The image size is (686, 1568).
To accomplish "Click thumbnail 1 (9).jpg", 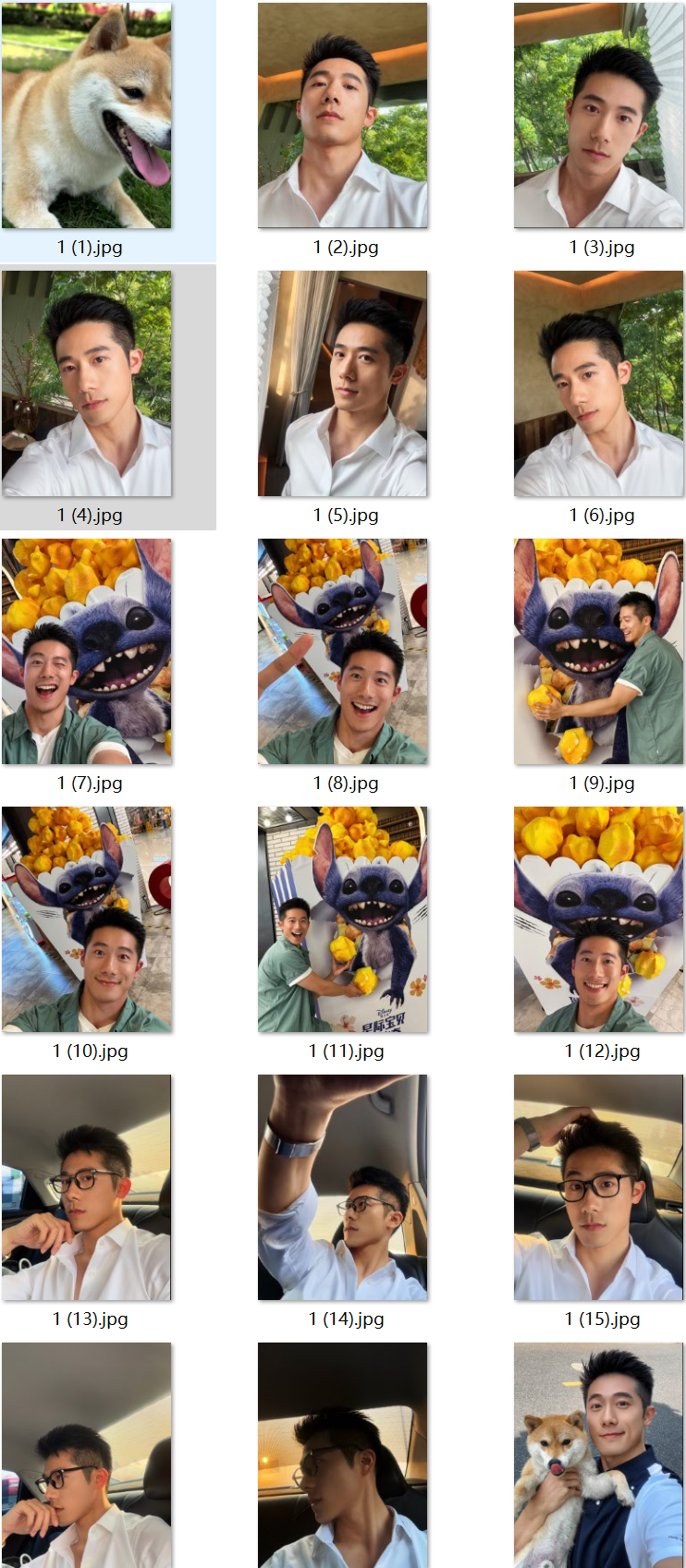I will point(599,651).
